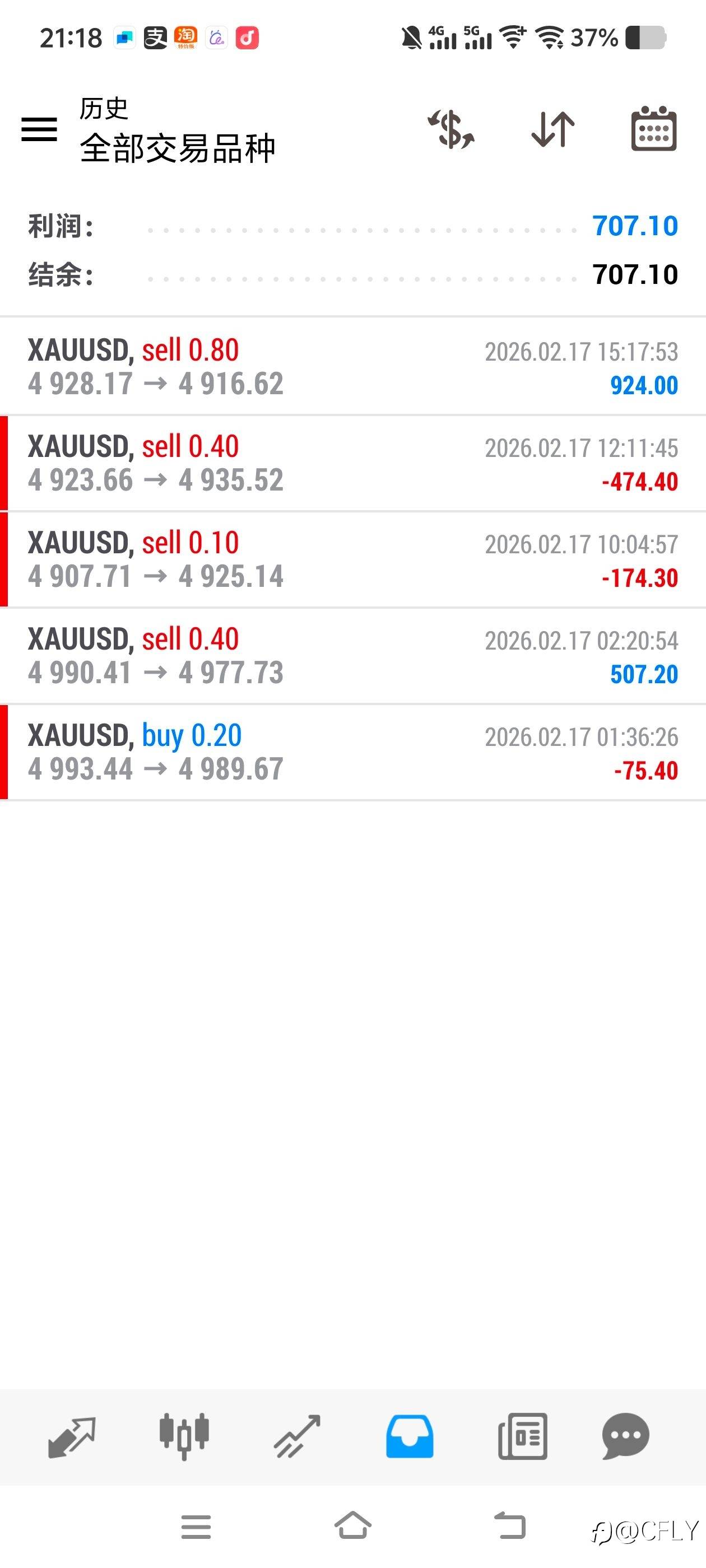The height and width of the screenshot is (1568, 706).
Task: View the sell 0.40 trade with 507.20 profit
Action: point(352,656)
